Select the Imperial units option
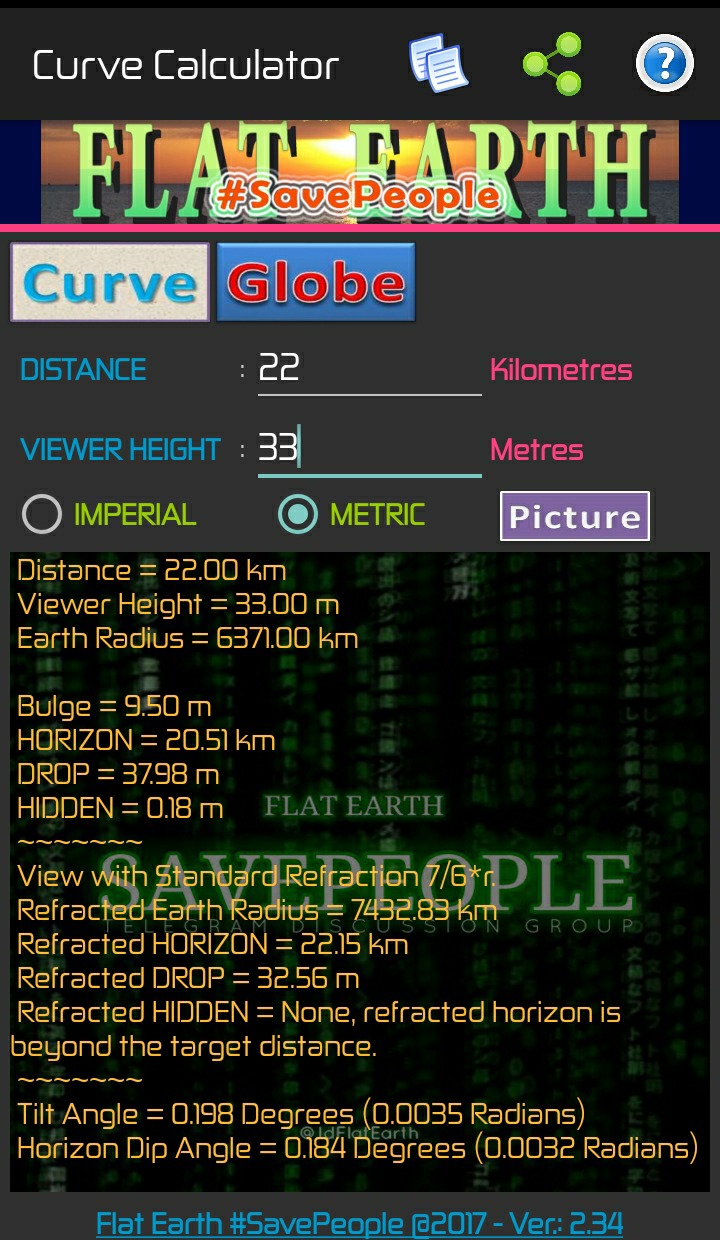This screenshot has width=720, height=1240. [x=43, y=515]
